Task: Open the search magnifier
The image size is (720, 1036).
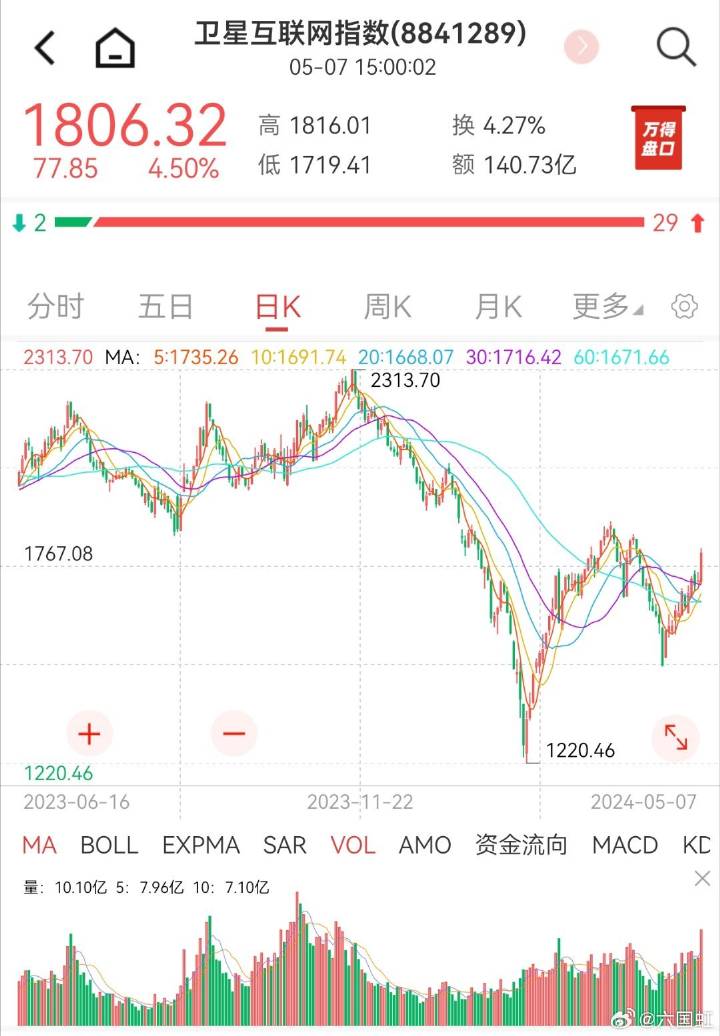Action: point(676,46)
